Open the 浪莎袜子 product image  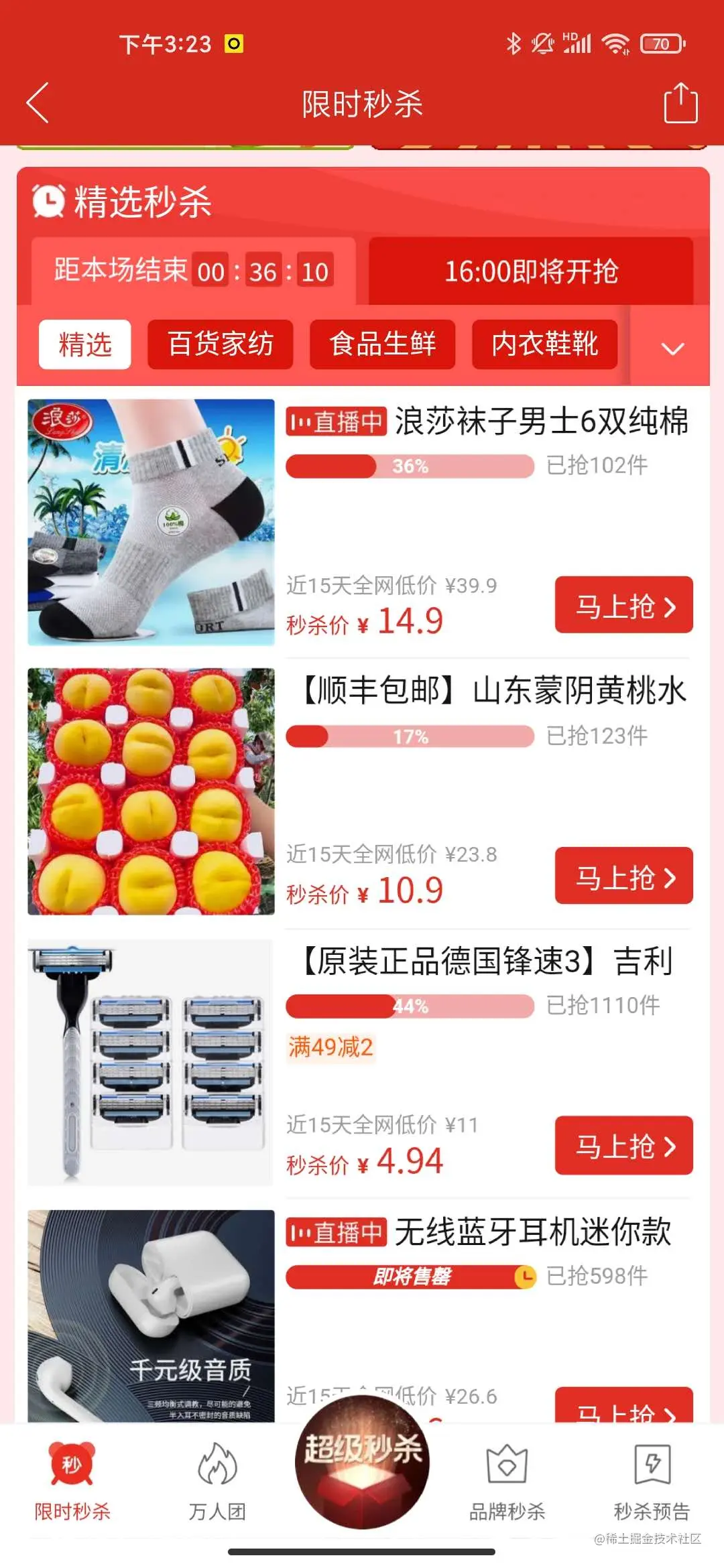[151, 523]
